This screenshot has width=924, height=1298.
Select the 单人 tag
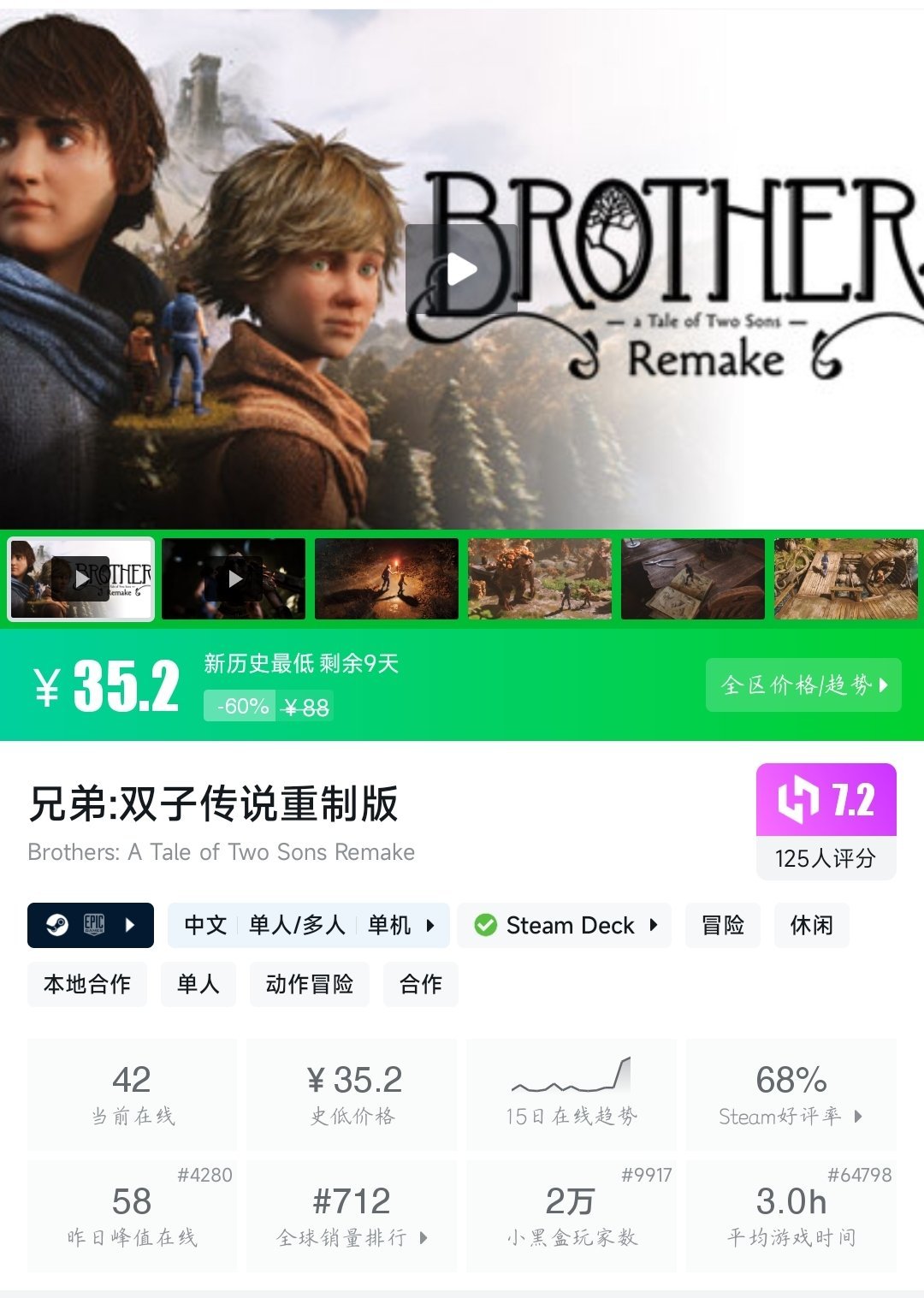point(198,984)
